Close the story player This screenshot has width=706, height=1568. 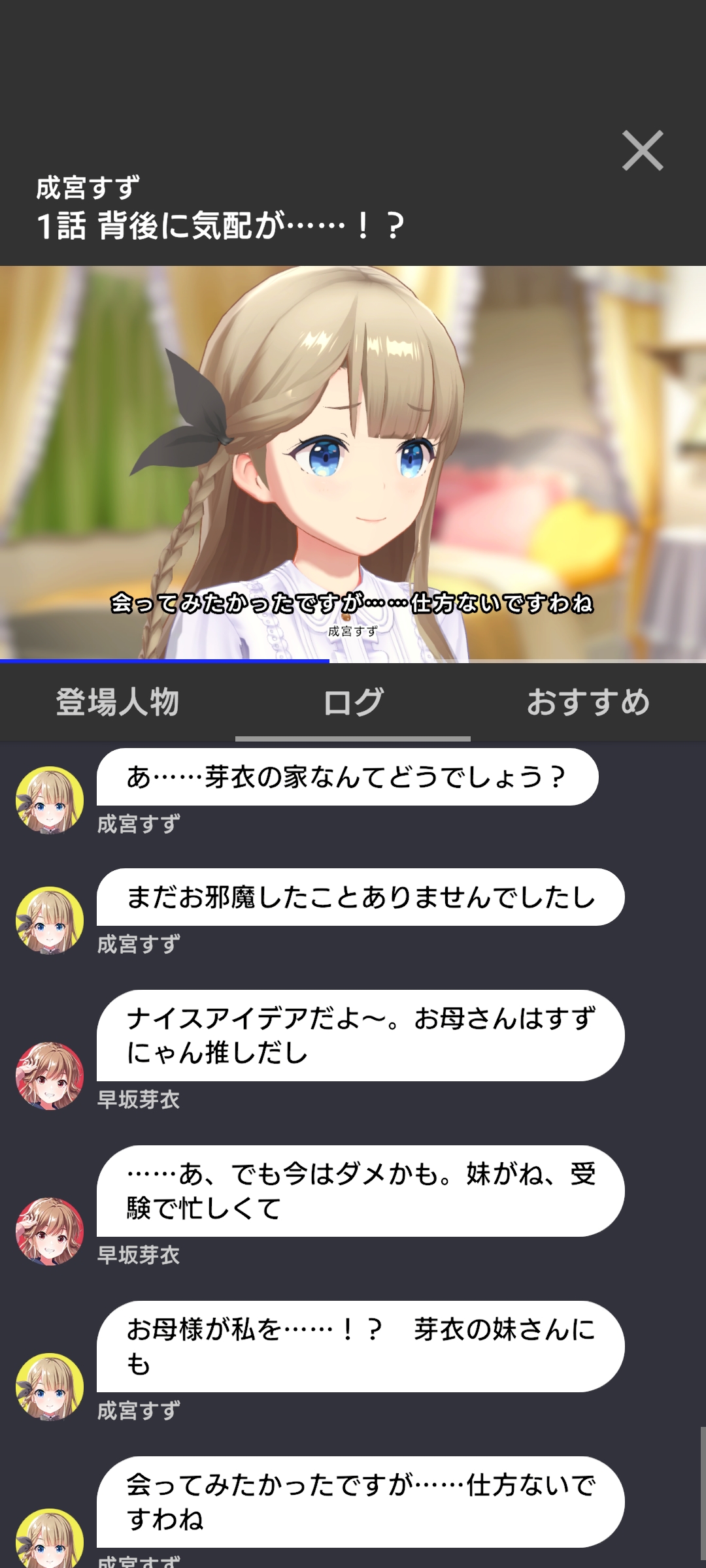(643, 151)
